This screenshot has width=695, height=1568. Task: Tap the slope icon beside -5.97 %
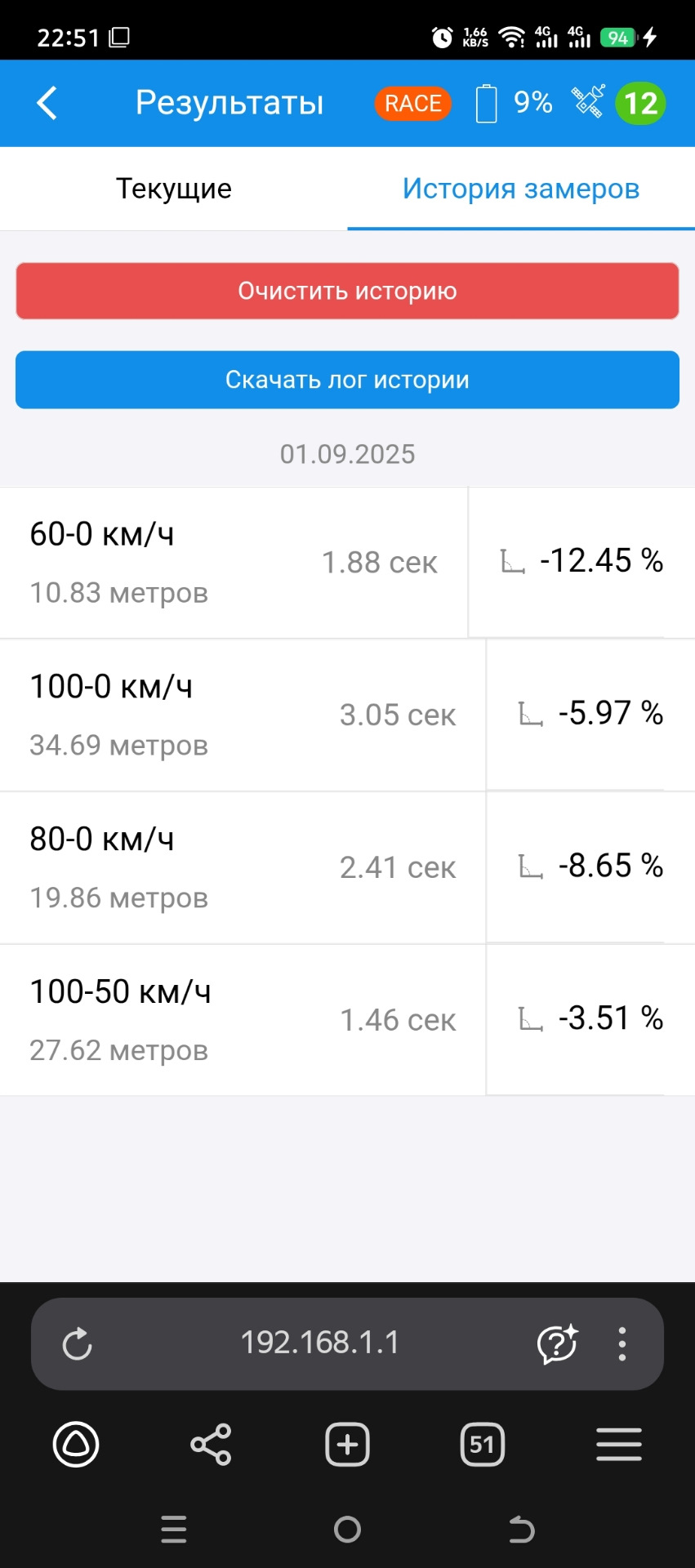[531, 714]
